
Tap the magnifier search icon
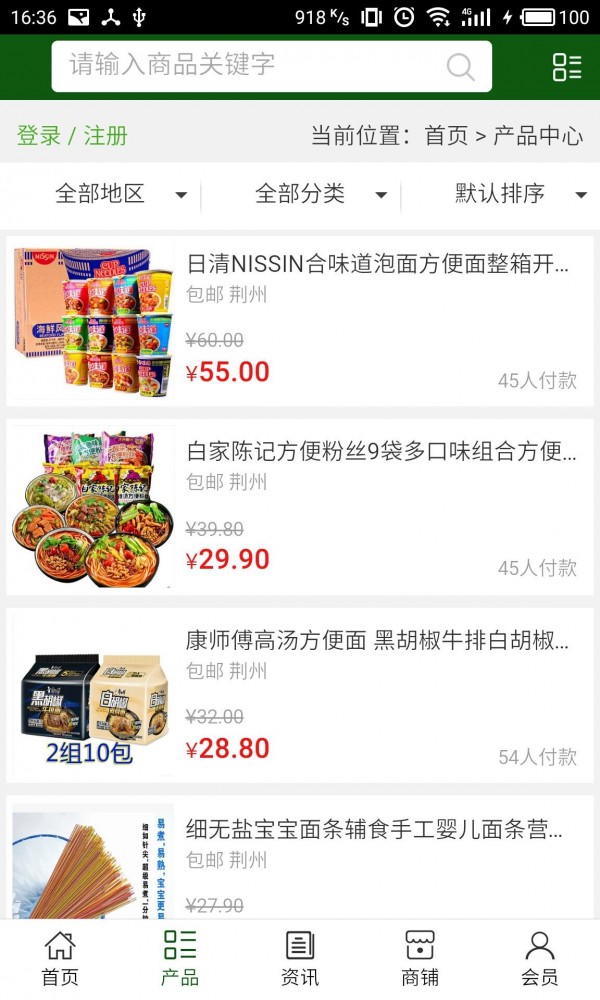point(460,67)
